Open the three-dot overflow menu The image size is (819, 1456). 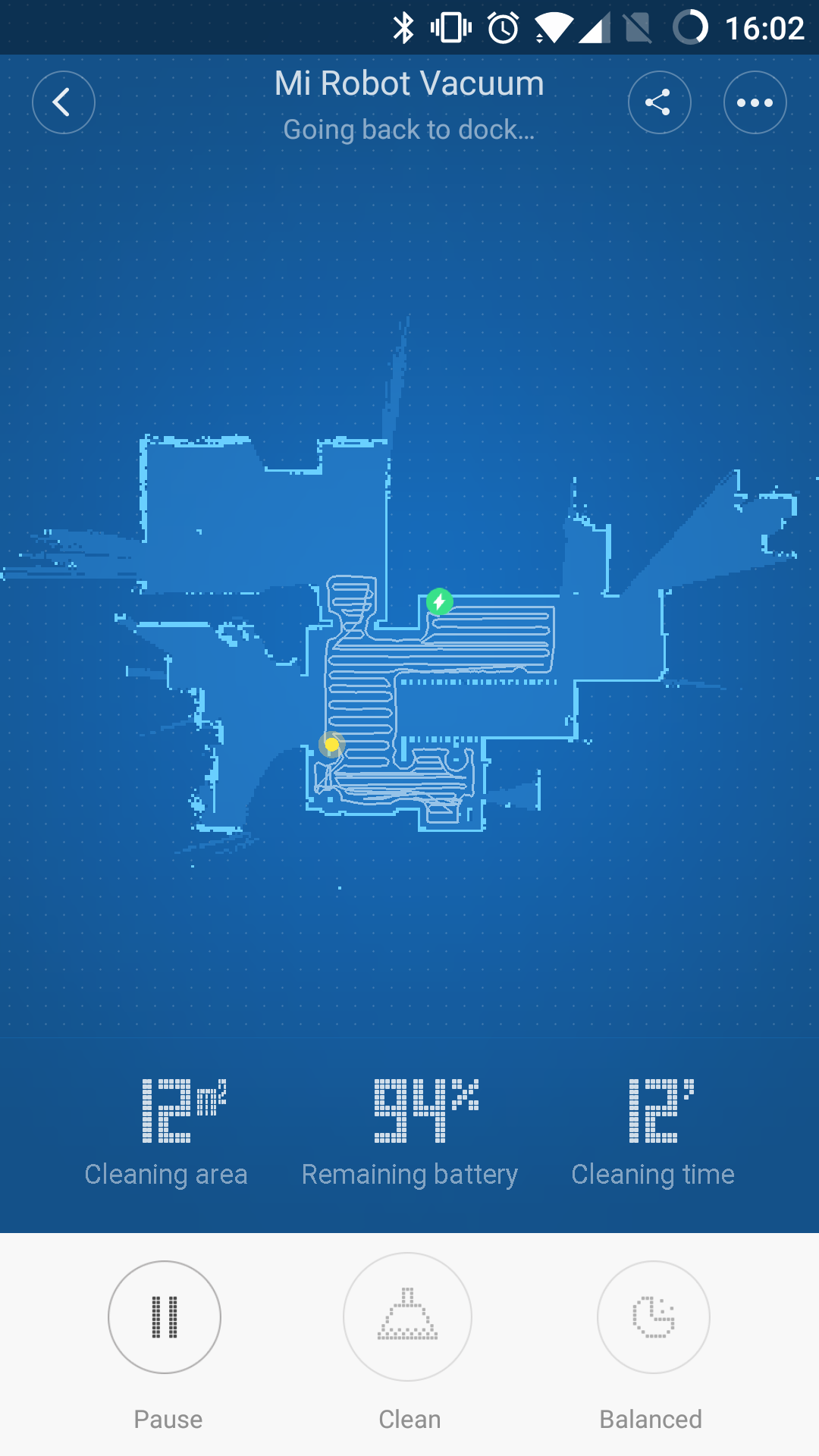(x=755, y=102)
